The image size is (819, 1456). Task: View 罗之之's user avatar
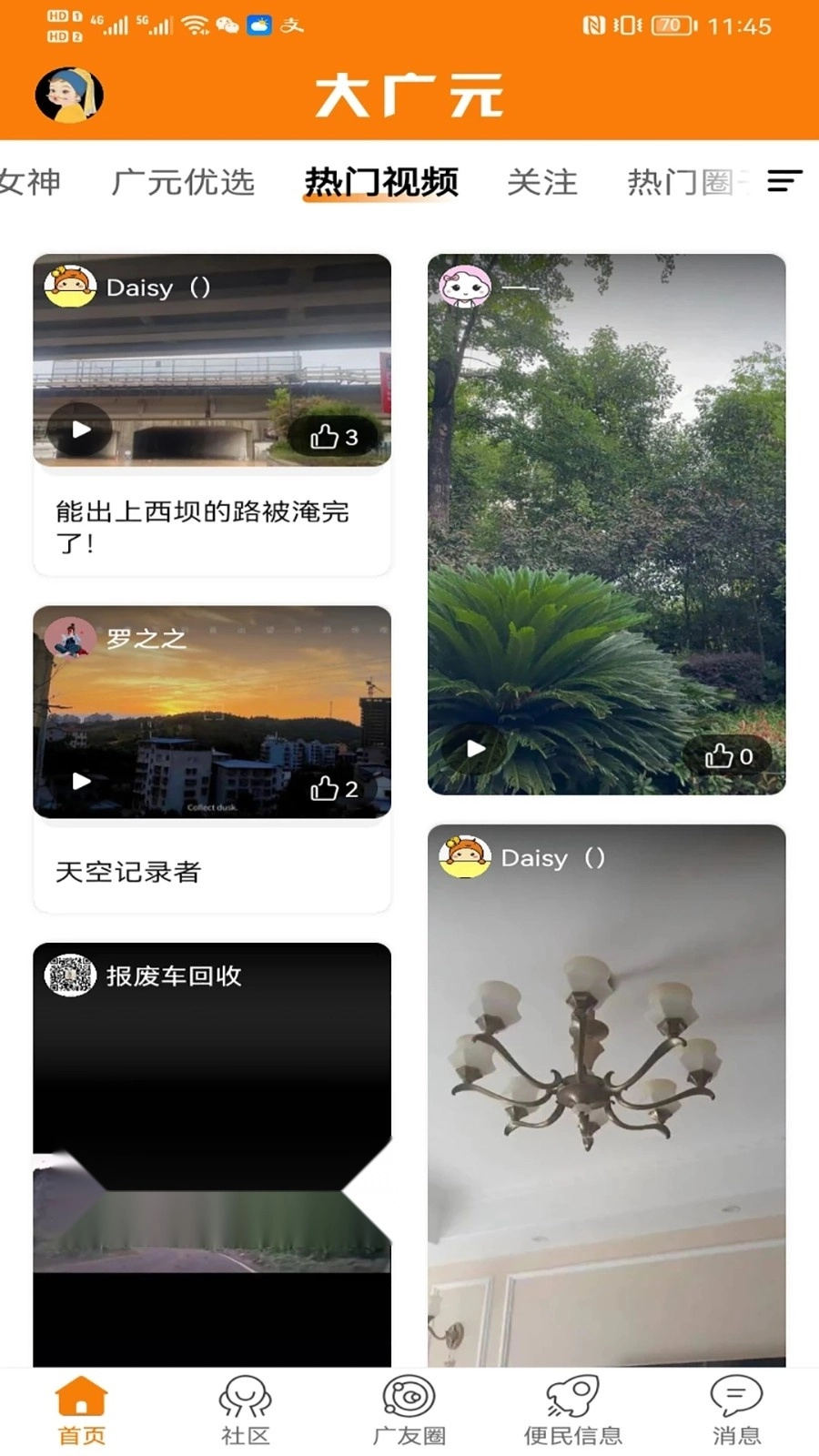coord(70,639)
